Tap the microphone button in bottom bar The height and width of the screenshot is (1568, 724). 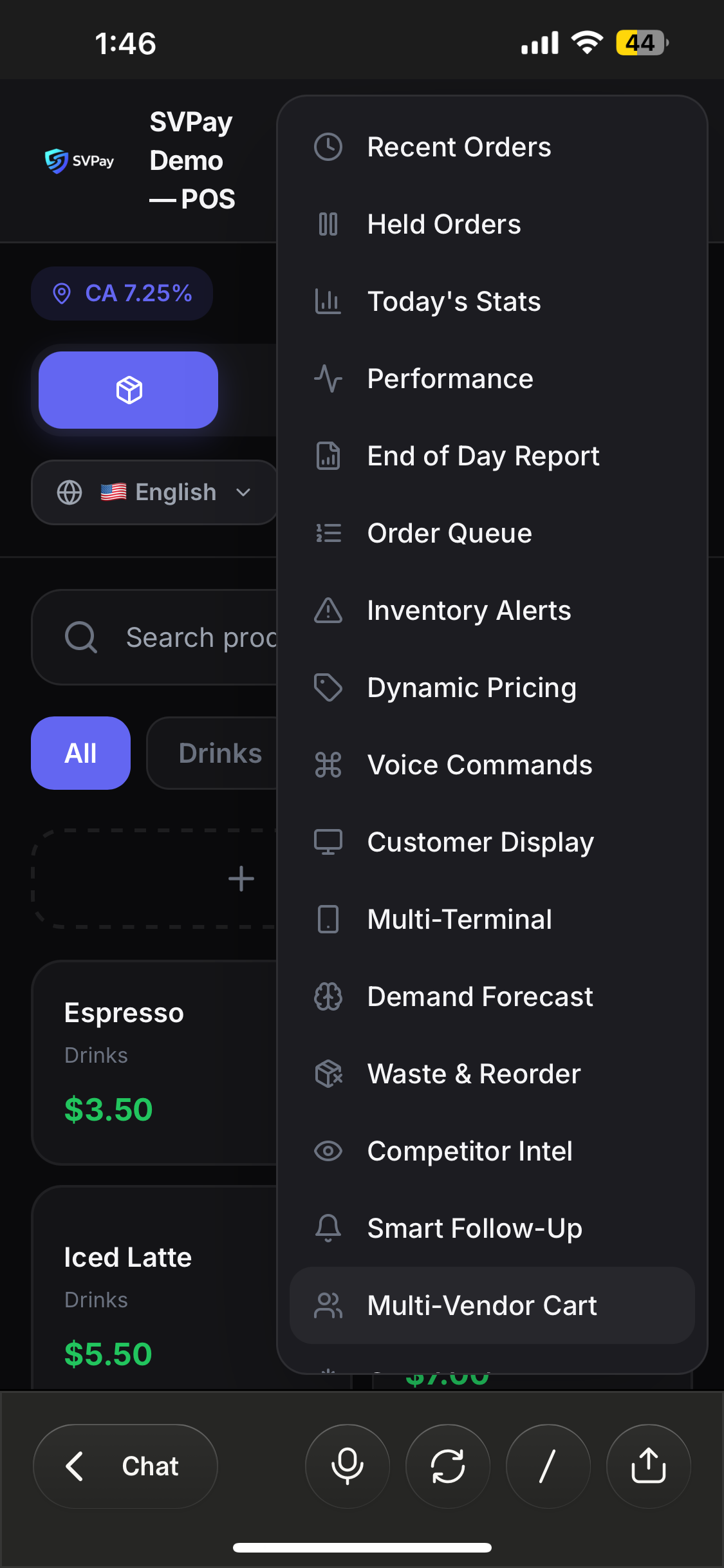pyautogui.click(x=348, y=1466)
